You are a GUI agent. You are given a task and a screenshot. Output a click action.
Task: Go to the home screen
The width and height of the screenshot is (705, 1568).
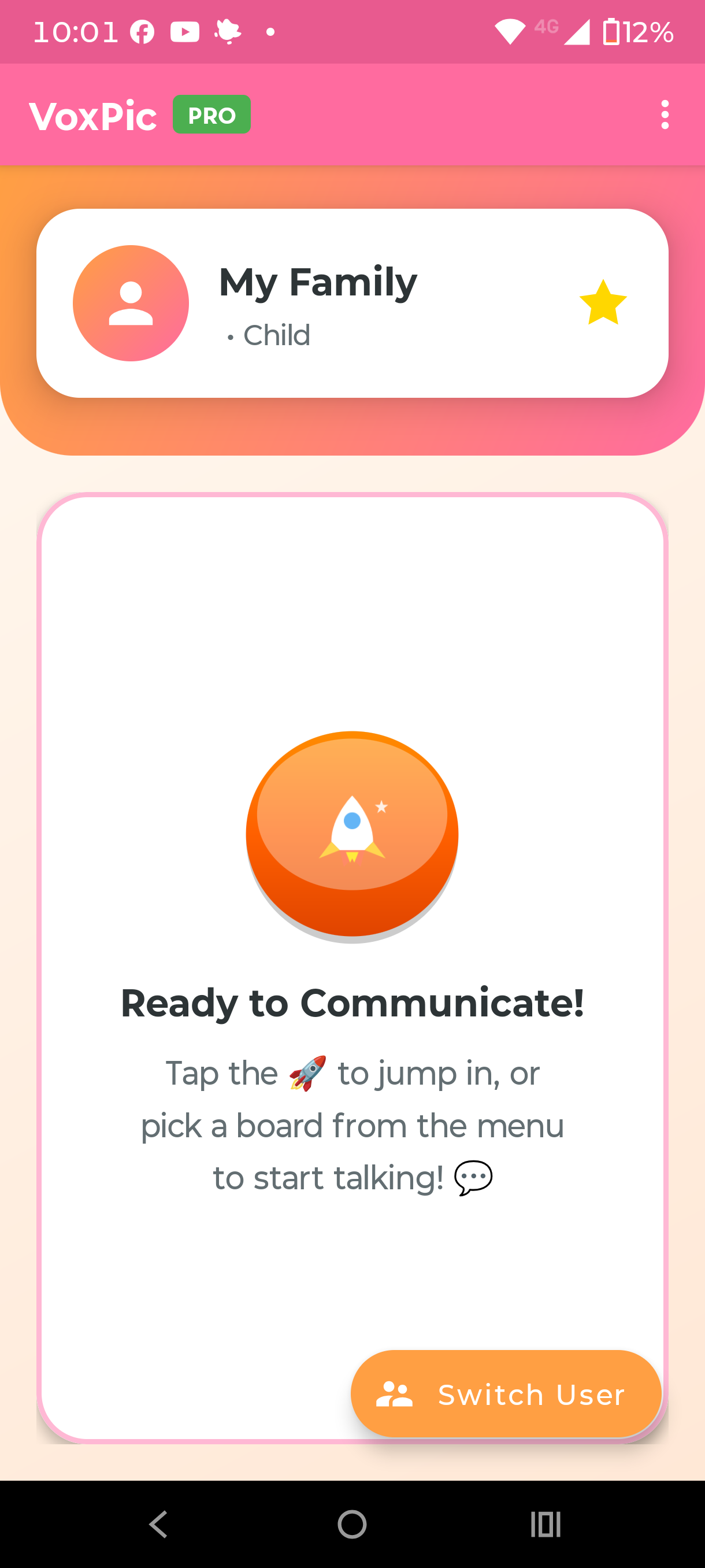click(352, 1524)
